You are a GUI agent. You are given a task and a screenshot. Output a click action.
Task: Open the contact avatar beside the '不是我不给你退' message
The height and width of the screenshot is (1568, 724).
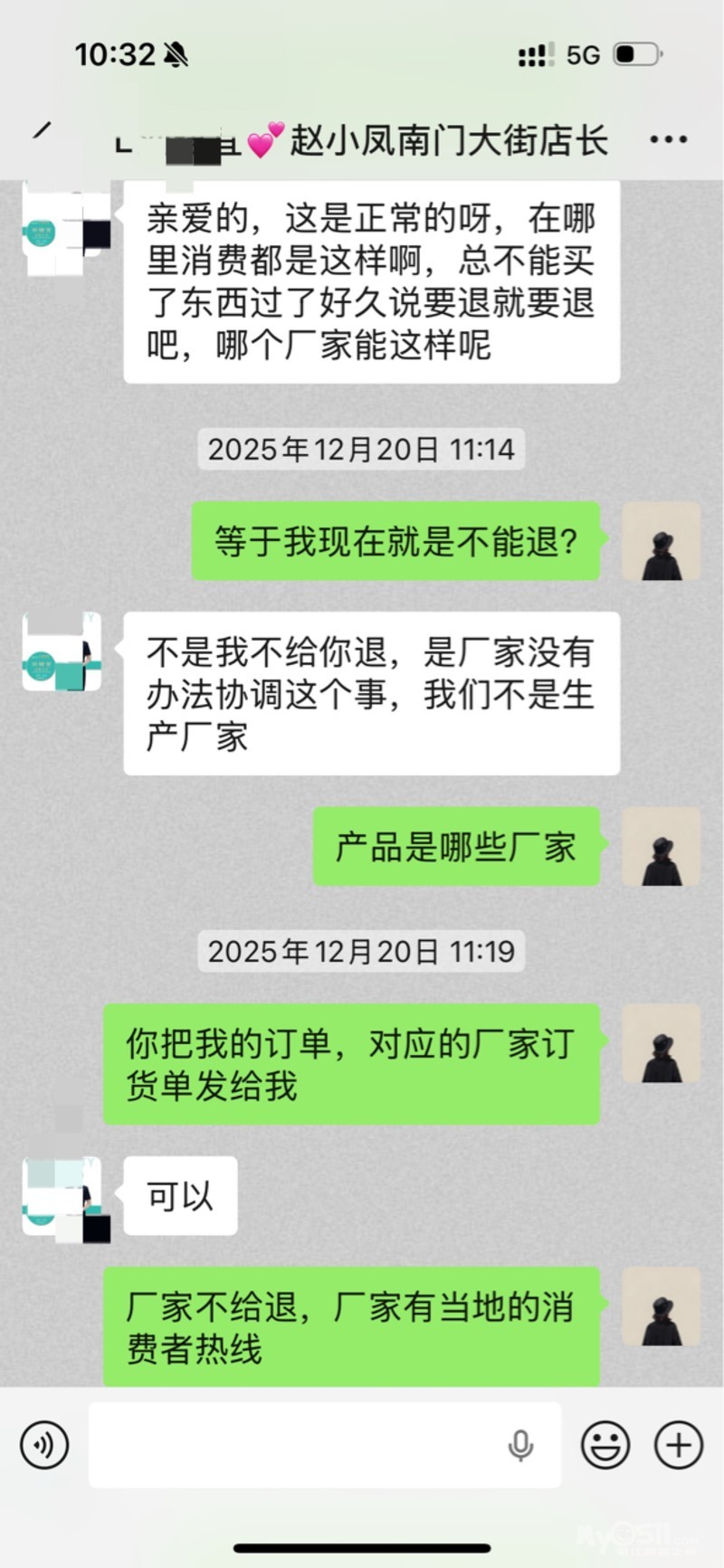coord(62,651)
